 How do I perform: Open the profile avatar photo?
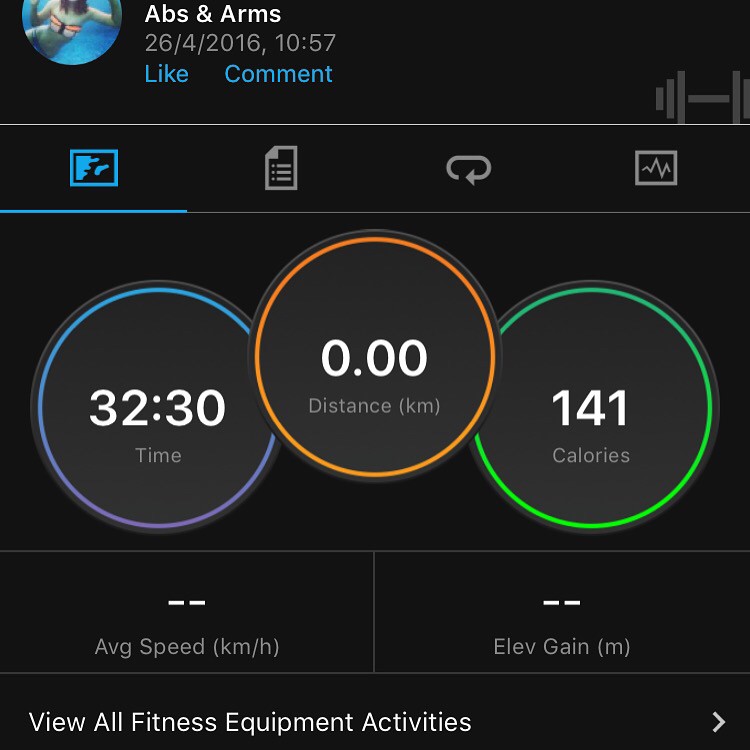coord(72,25)
